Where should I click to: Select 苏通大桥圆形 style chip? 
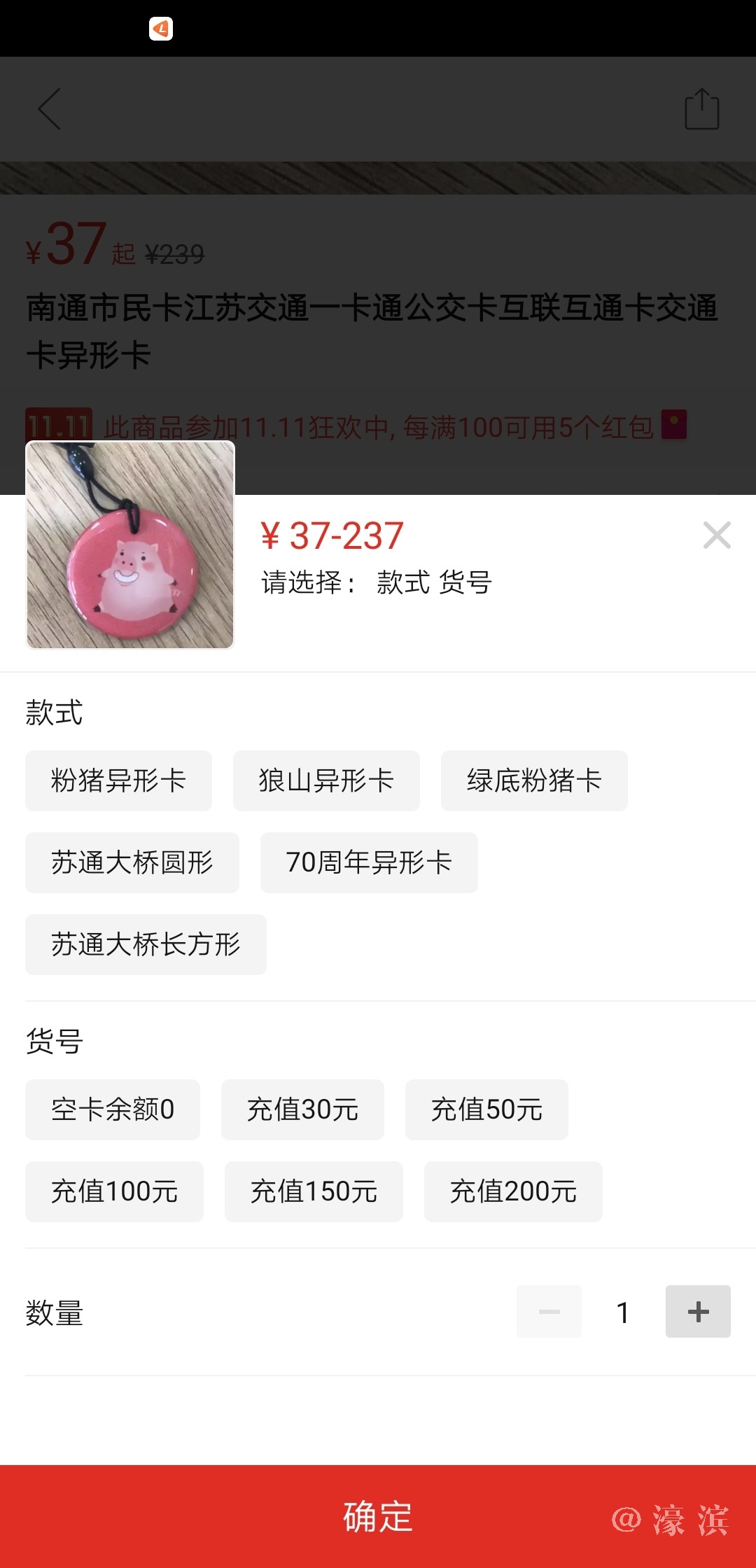click(132, 862)
